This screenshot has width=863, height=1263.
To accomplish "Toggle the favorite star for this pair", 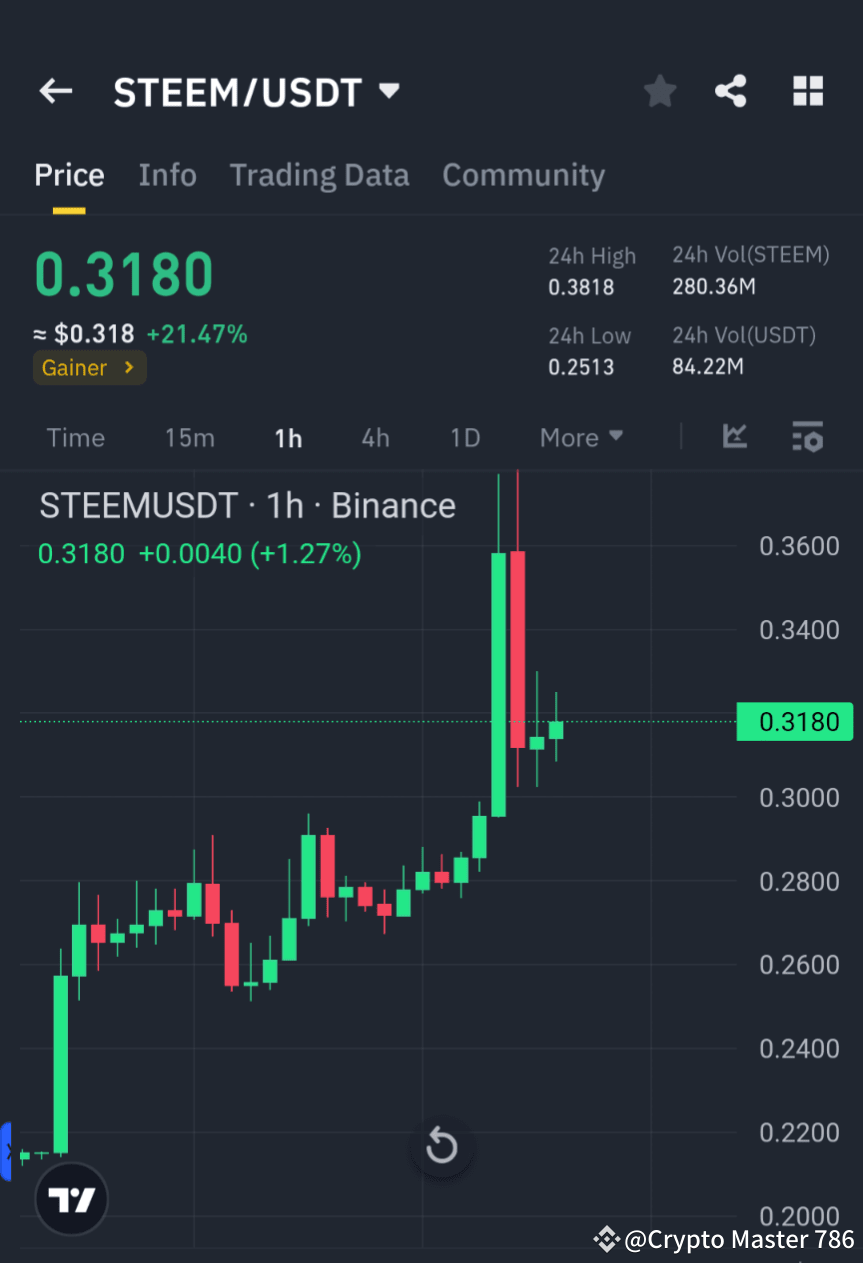I will (x=659, y=91).
